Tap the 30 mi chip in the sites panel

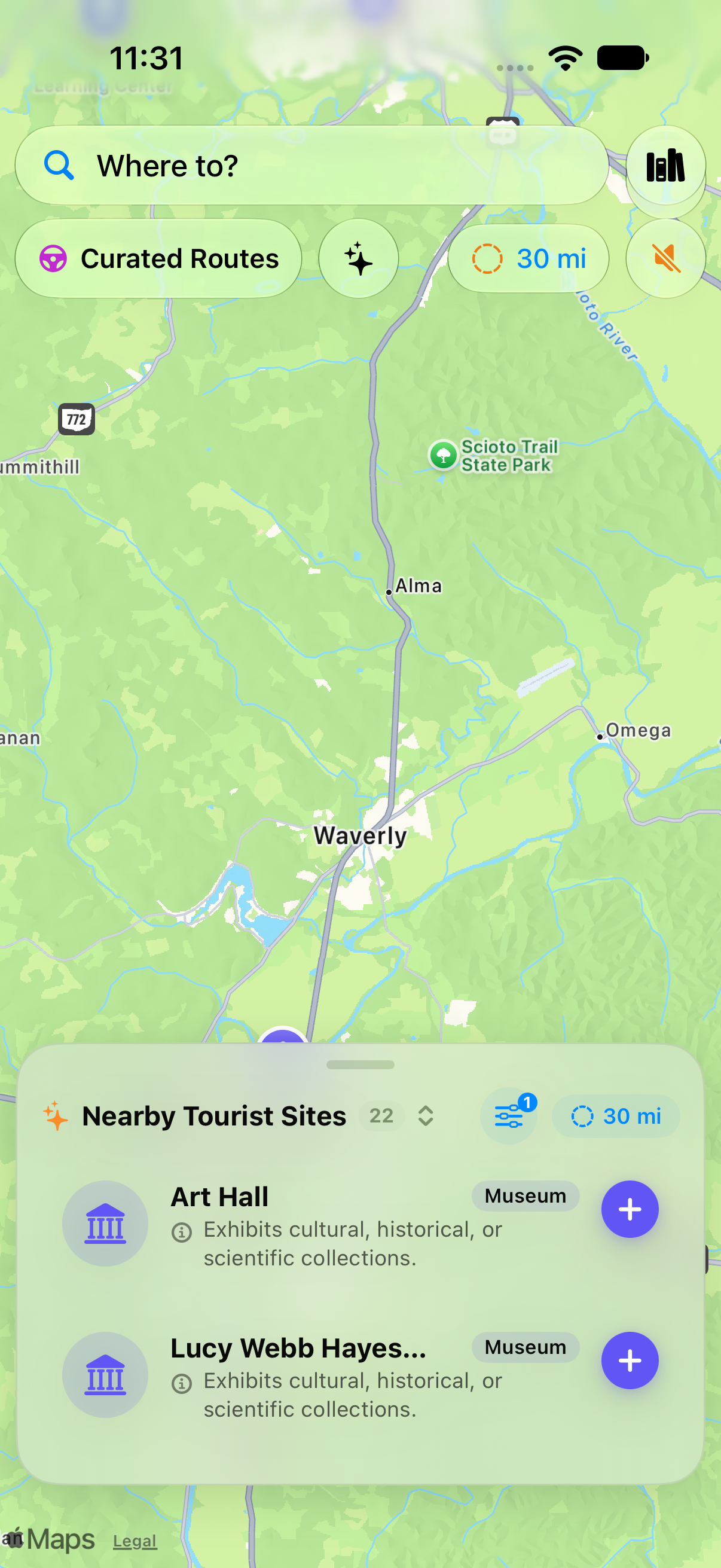[x=616, y=1116]
